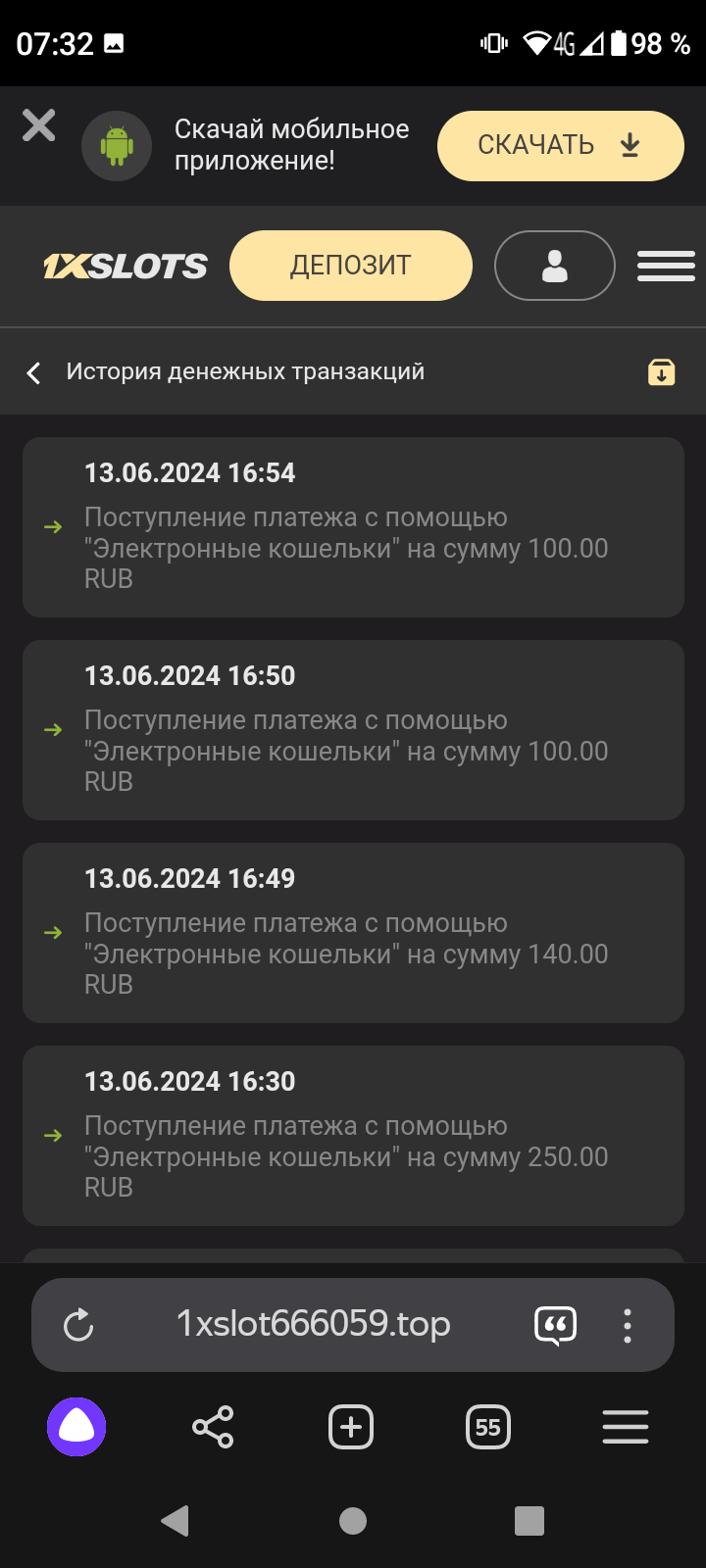The image size is (706, 1568).
Task: Open the browser main menu lines
Action: (x=626, y=1427)
